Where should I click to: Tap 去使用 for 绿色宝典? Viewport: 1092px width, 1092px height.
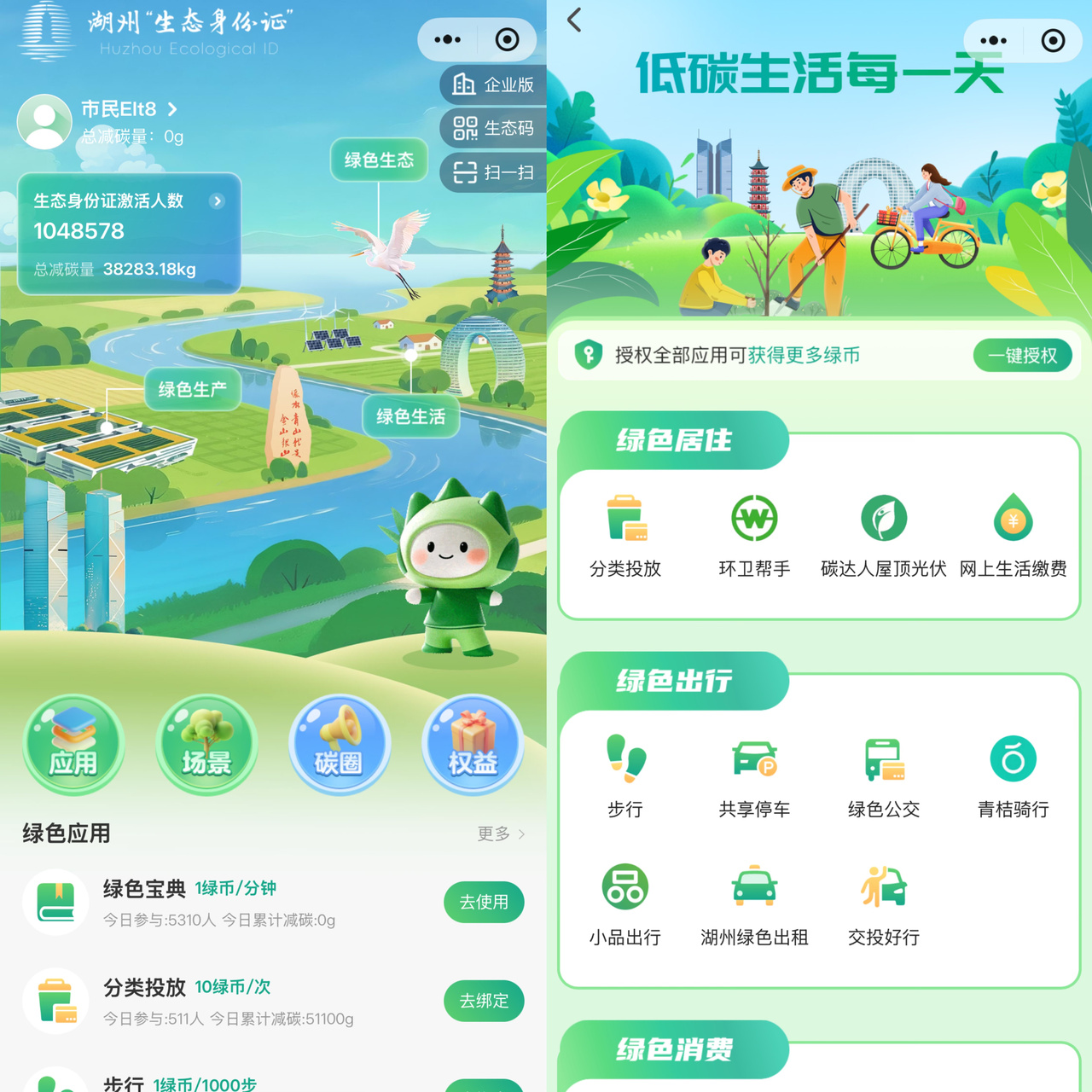tap(484, 902)
